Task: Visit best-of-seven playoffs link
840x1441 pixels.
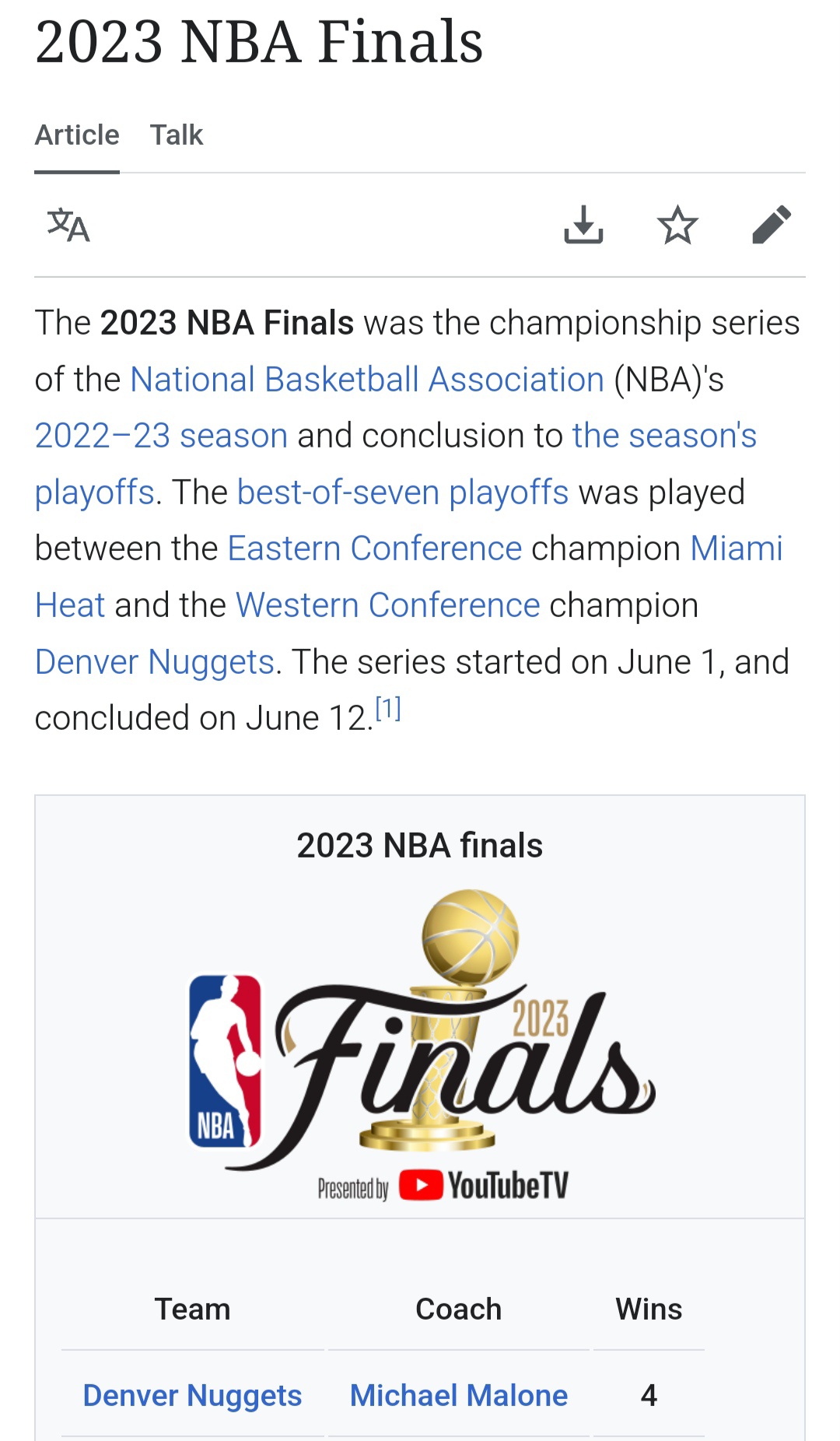Action: (403, 493)
